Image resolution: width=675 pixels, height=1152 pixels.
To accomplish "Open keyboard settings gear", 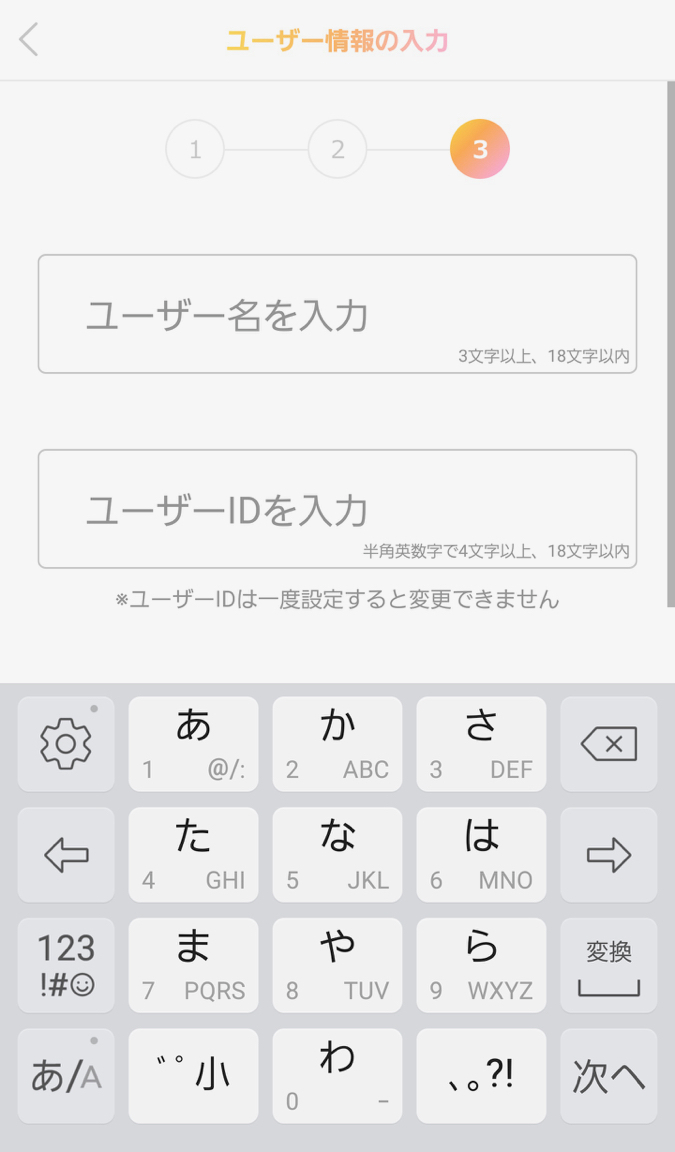I will click(x=66, y=744).
